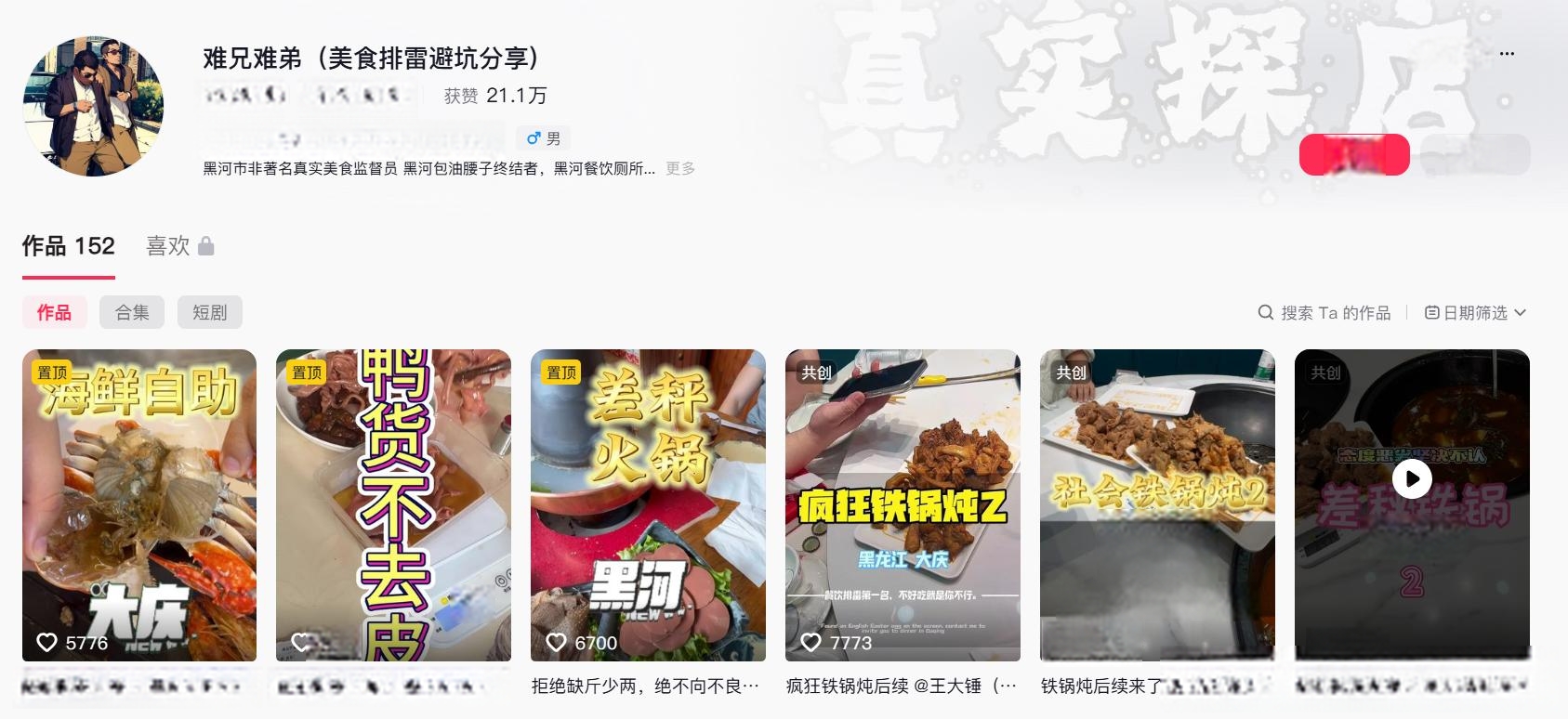Select the red 作品 chip

[x=54, y=312]
